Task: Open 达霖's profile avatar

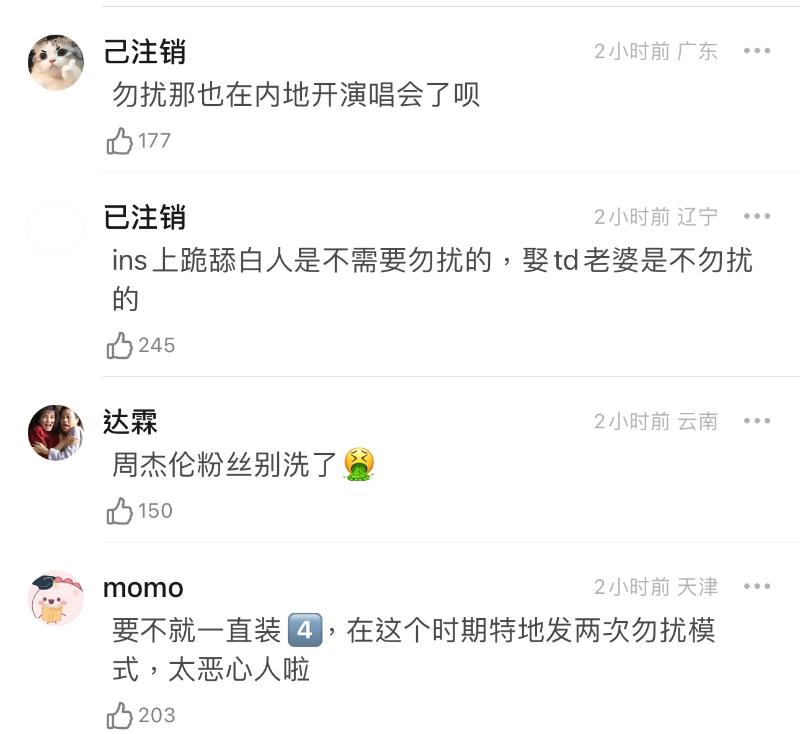Action: click(x=56, y=432)
